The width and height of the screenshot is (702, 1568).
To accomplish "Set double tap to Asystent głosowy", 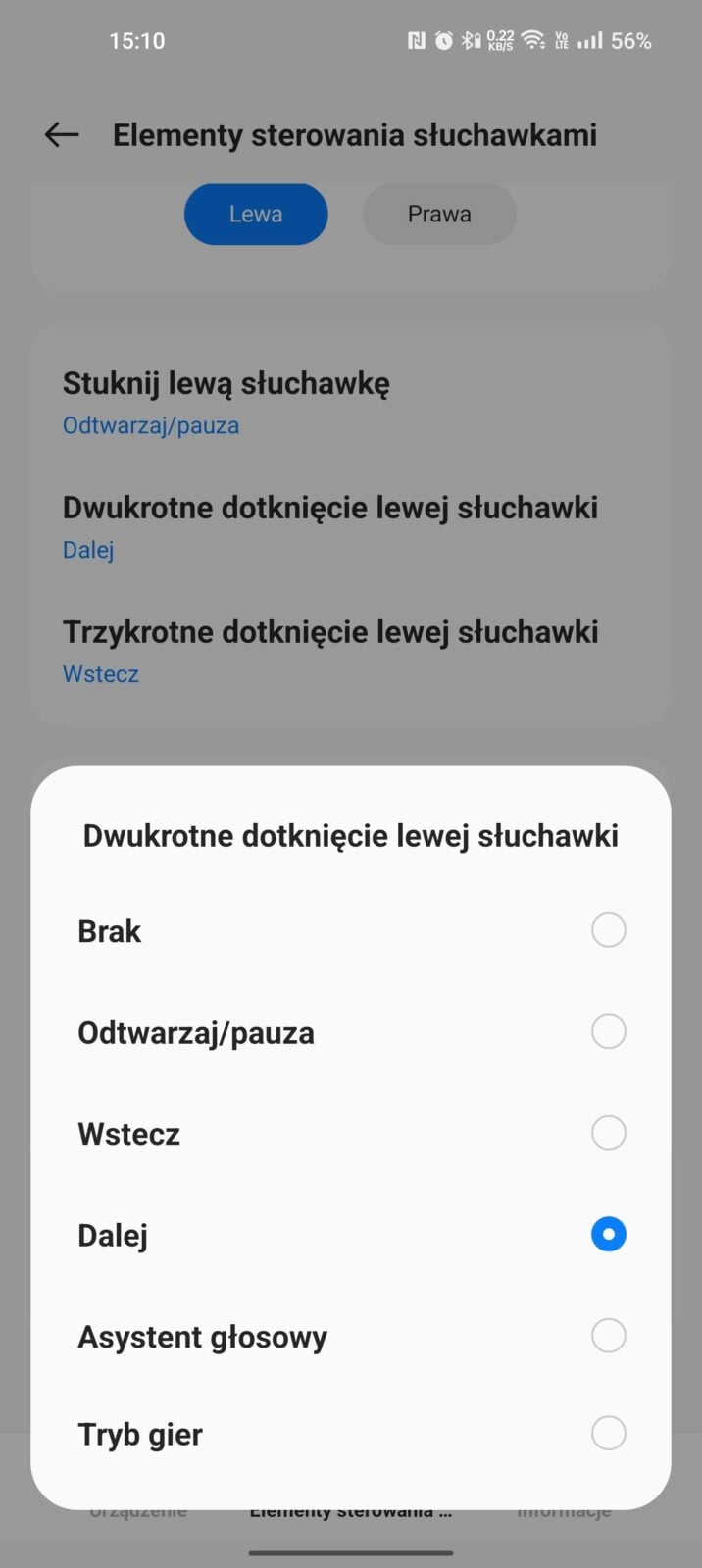I will point(608,1336).
